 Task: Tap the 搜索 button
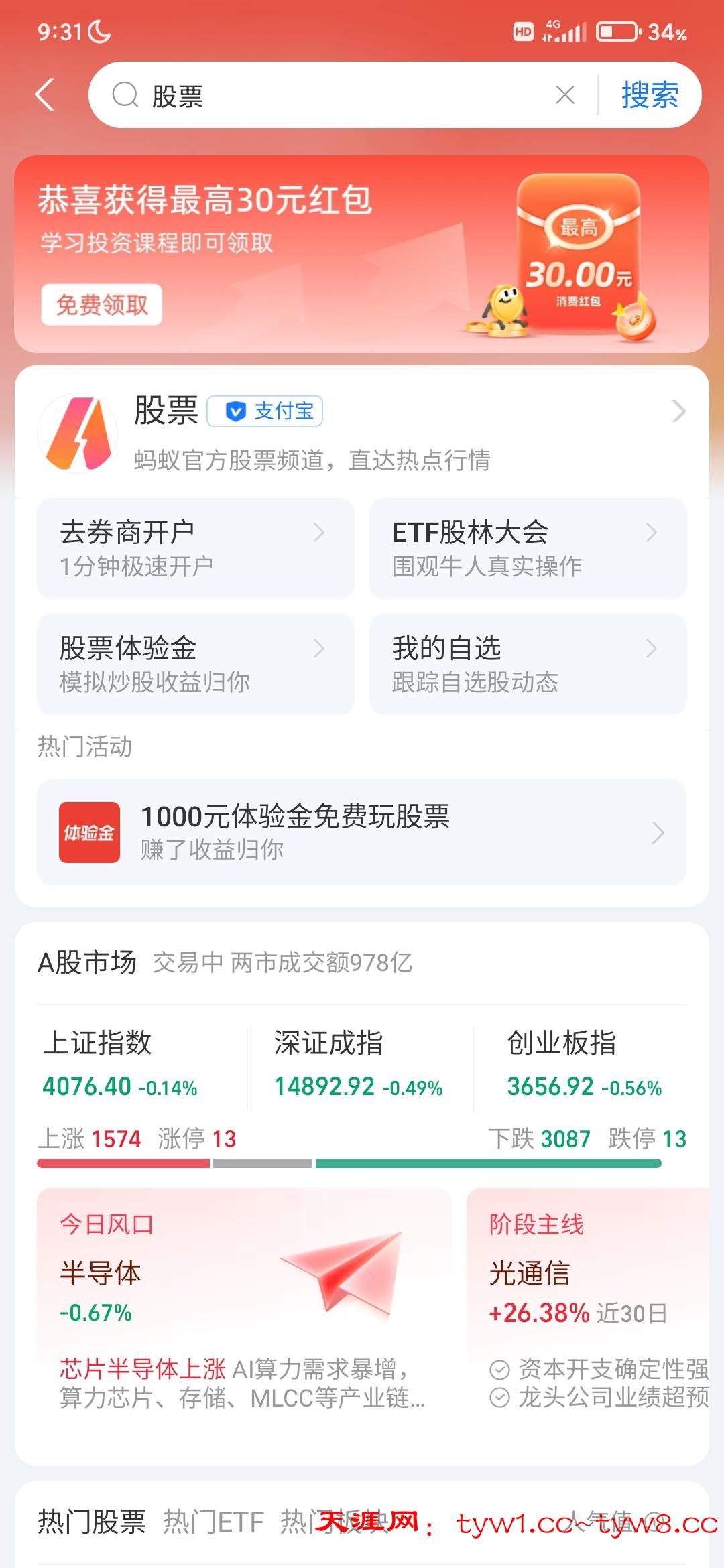[x=649, y=95]
